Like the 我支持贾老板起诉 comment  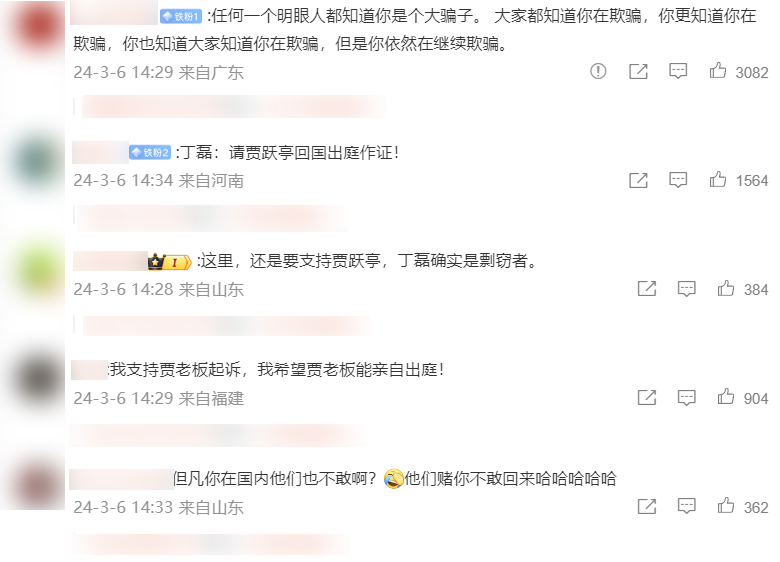coord(726,398)
